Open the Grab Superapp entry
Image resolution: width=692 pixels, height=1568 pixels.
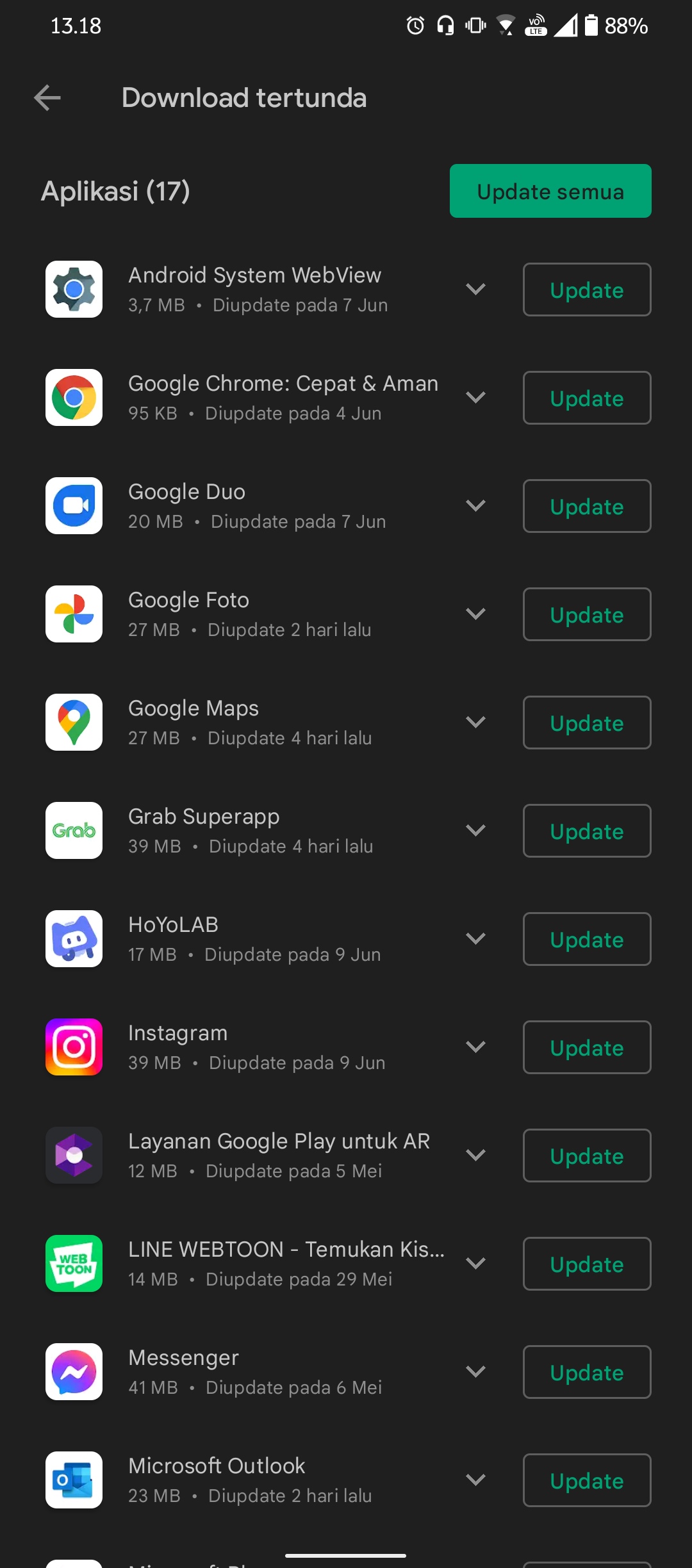click(x=204, y=830)
